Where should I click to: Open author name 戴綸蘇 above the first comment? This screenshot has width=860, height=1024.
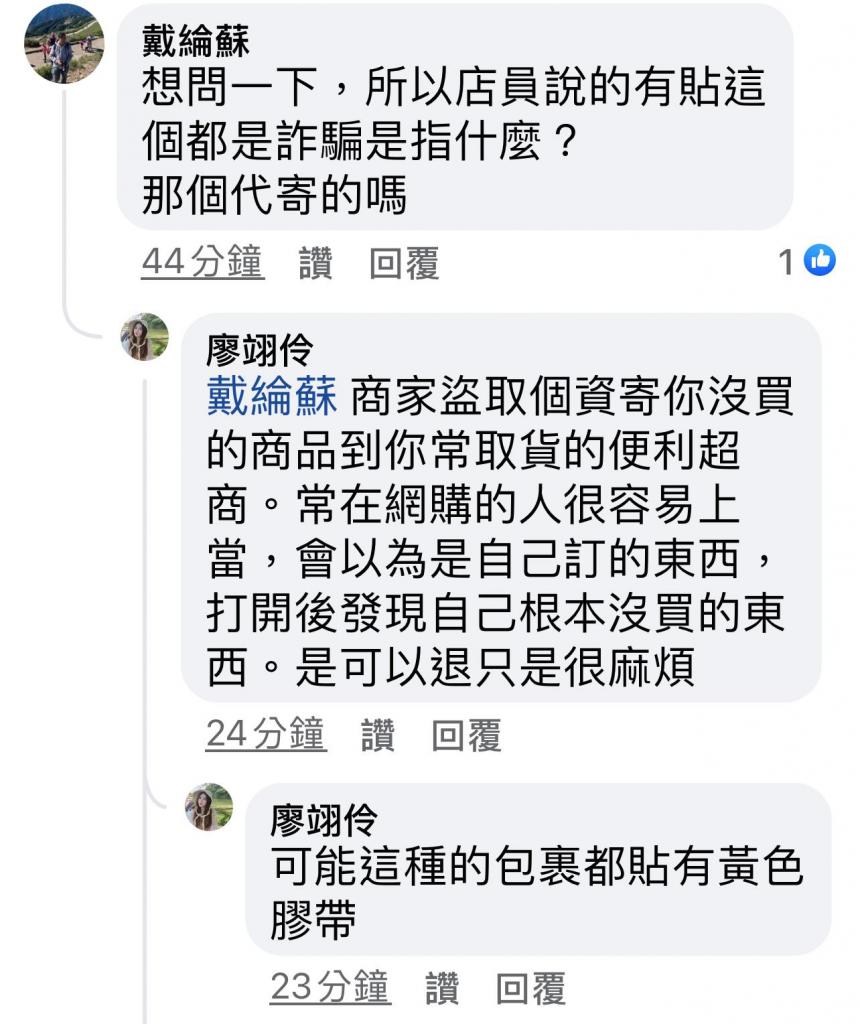tap(197, 41)
